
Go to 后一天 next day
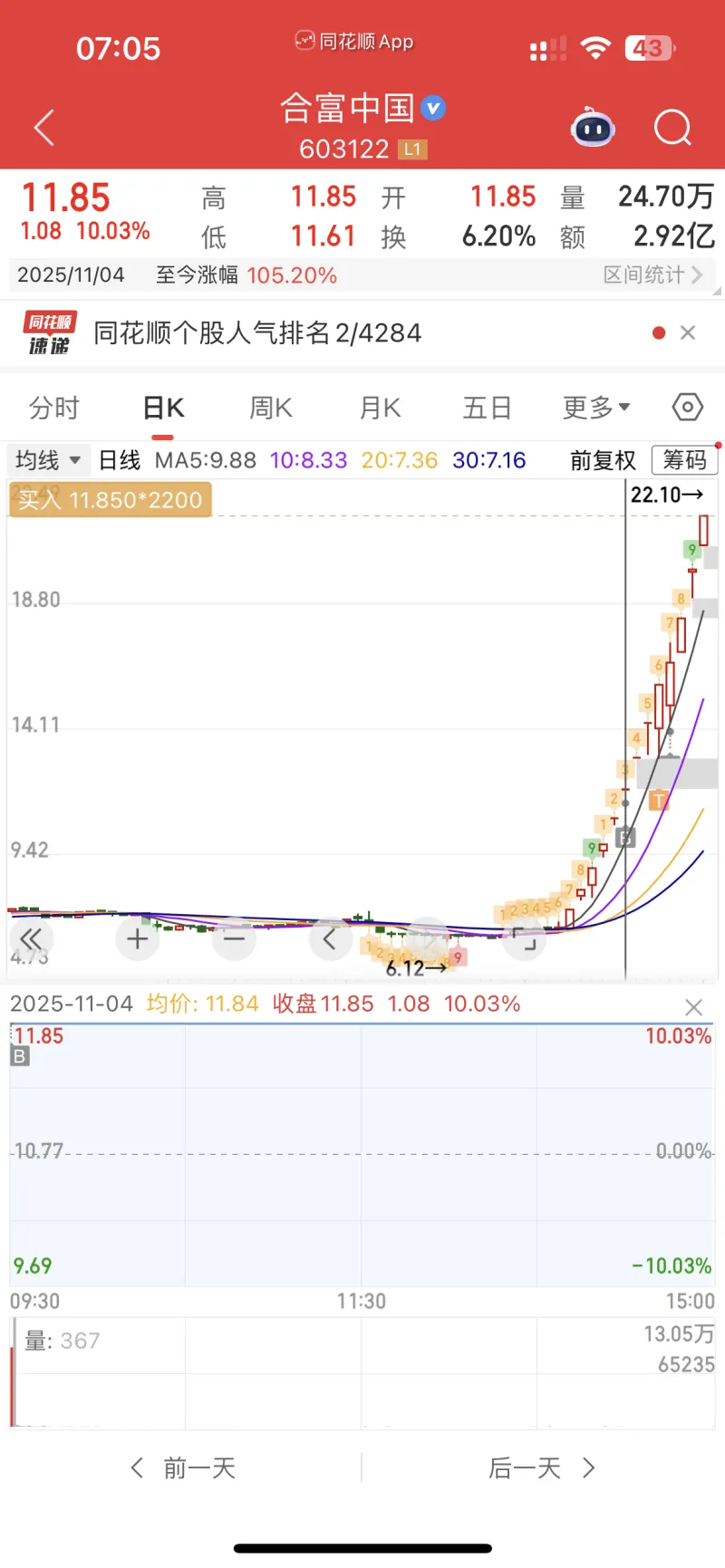pos(541,1467)
